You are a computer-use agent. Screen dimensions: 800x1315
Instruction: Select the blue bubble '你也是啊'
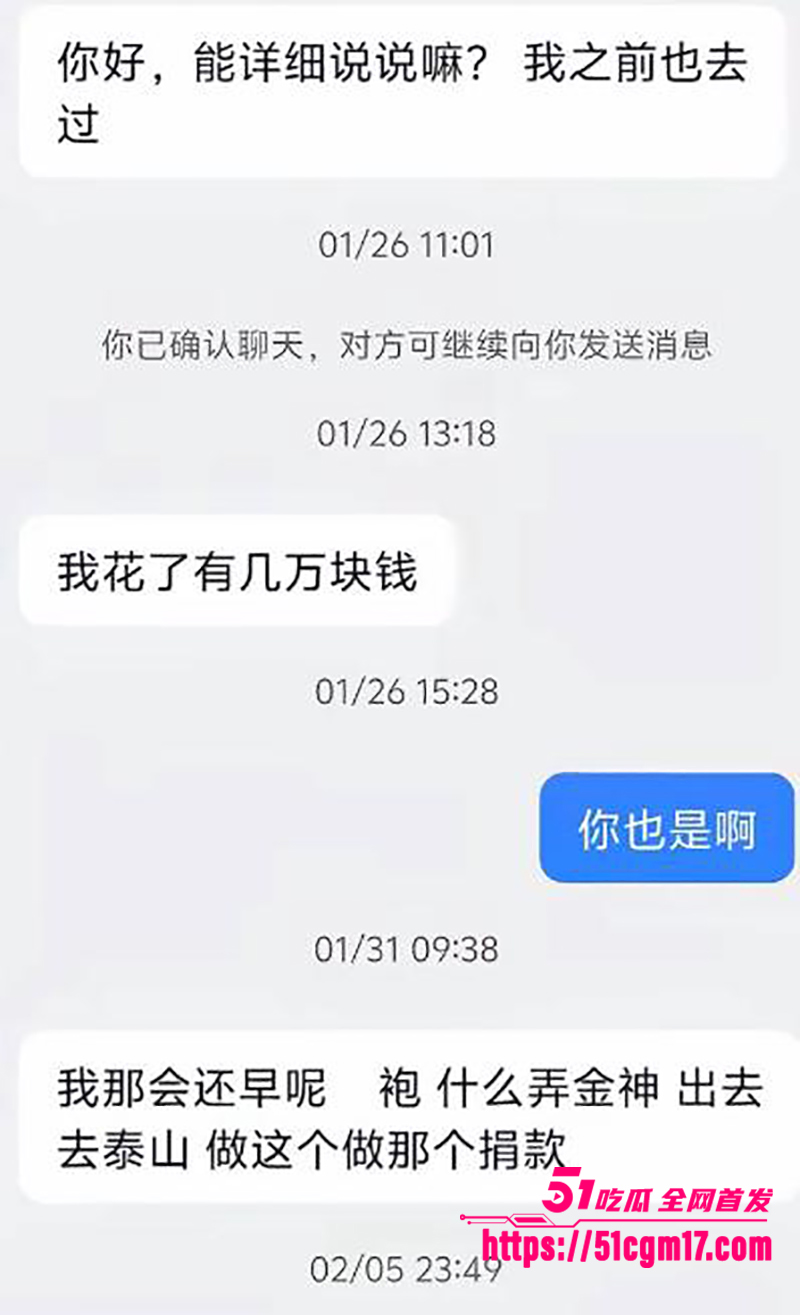665,828
